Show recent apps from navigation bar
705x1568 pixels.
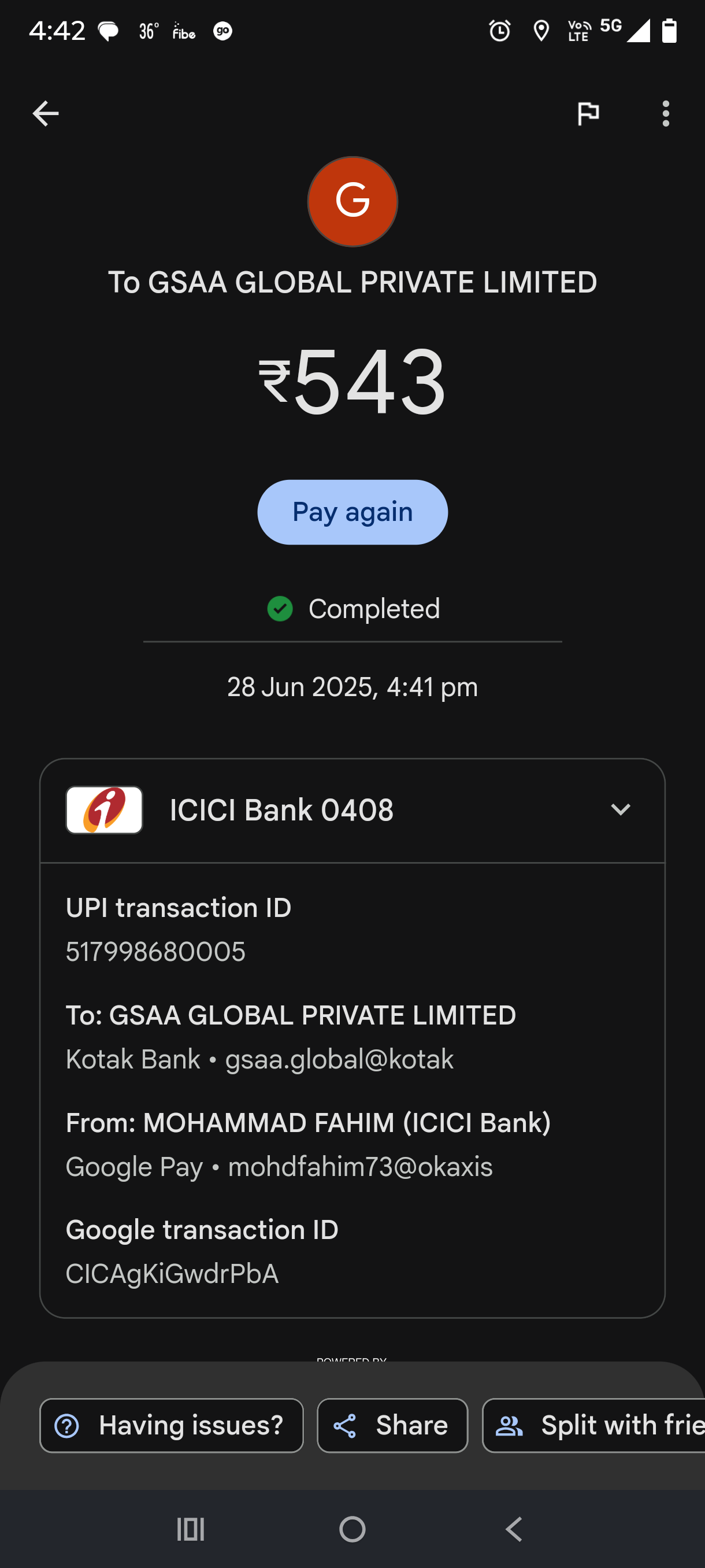[190, 1529]
